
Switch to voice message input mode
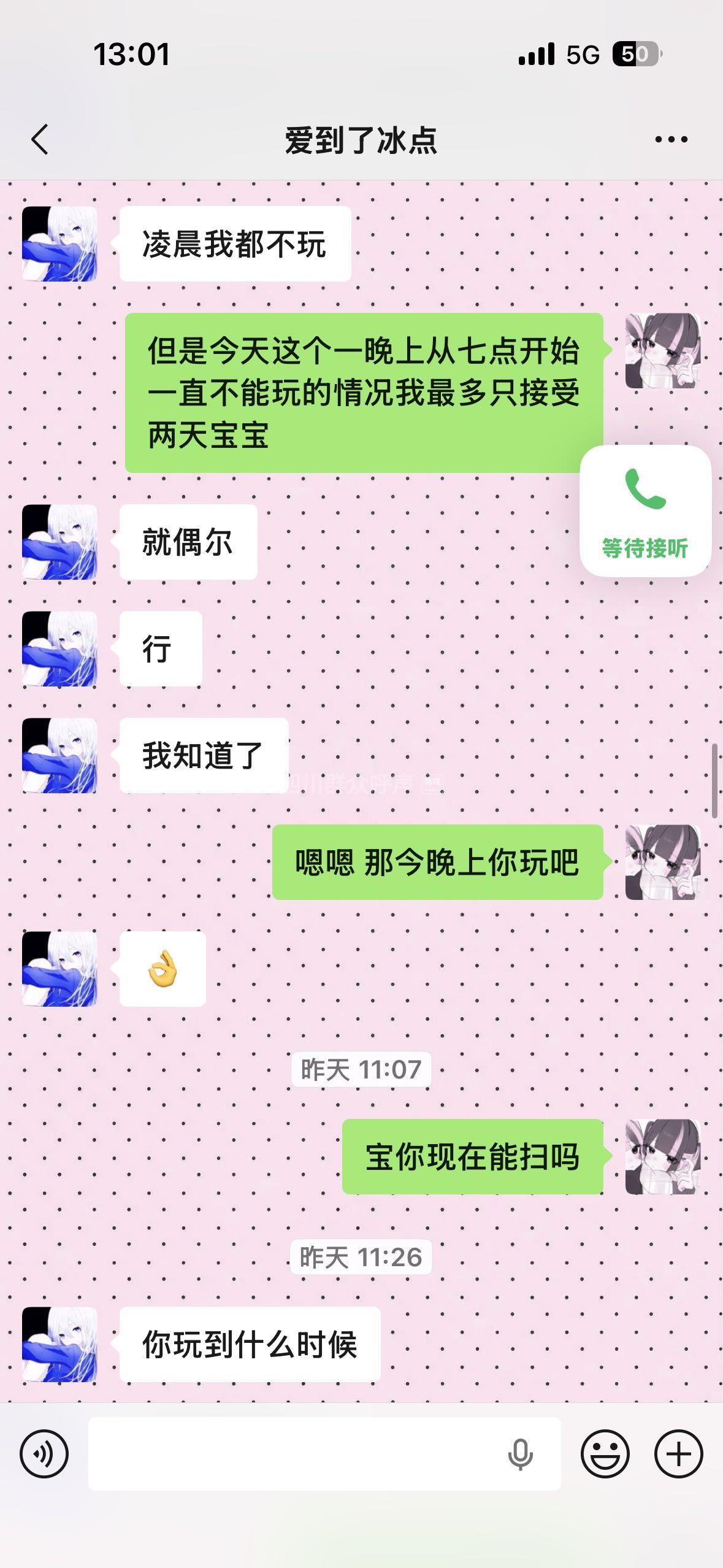click(x=44, y=1453)
